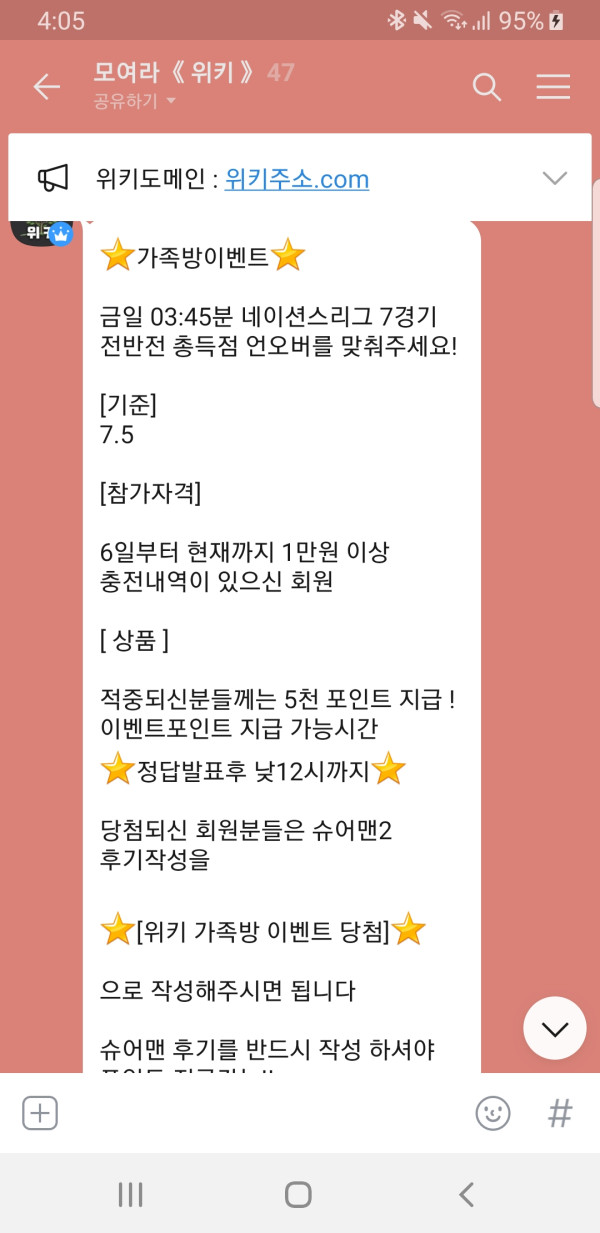The height and width of the screenshot is (1233, 600).
Task: Search within this chat room
Action: point(486,87)
